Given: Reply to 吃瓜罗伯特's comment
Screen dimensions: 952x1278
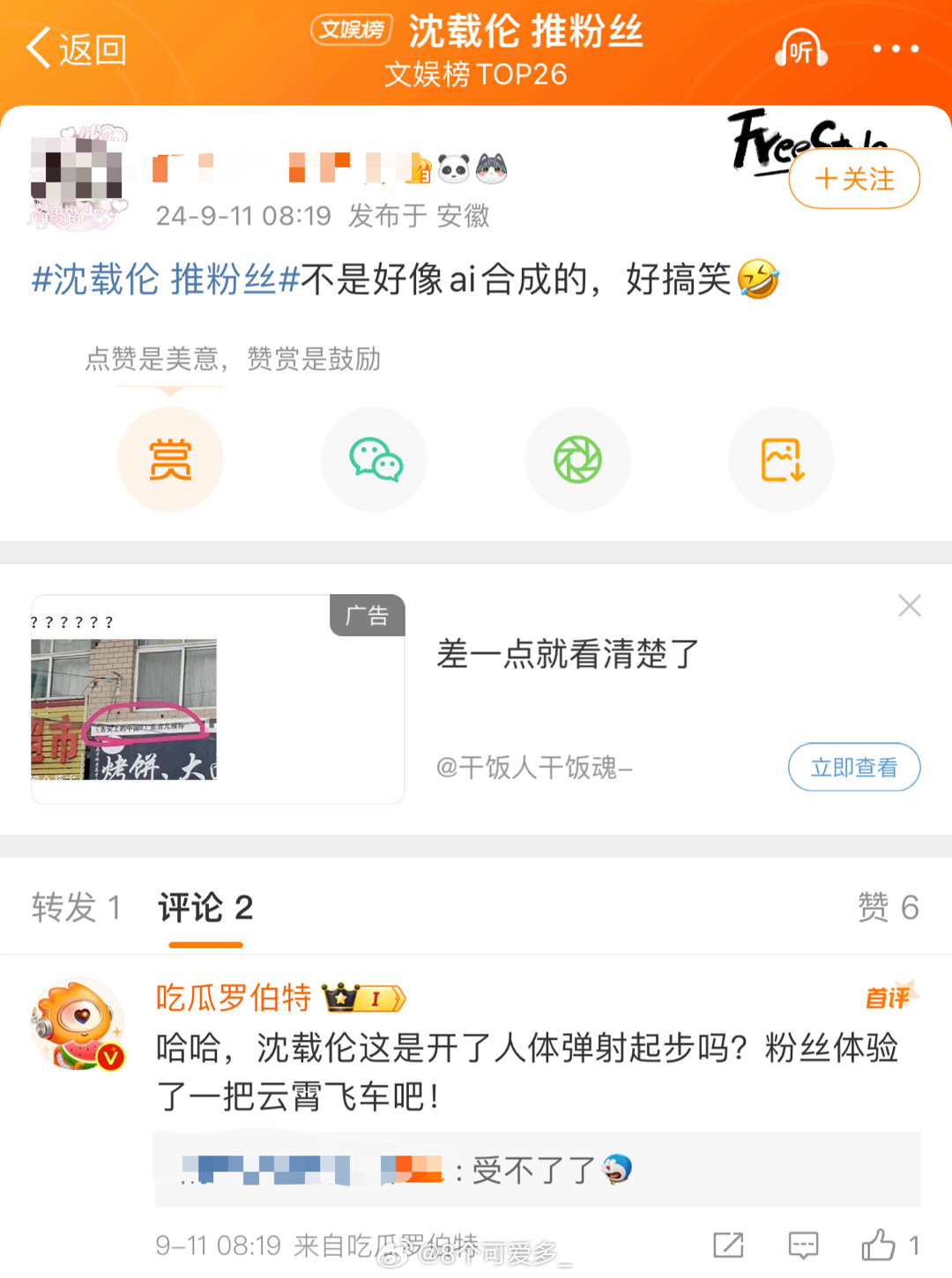Looking at the screenshot, I should tap(803, 1245).
